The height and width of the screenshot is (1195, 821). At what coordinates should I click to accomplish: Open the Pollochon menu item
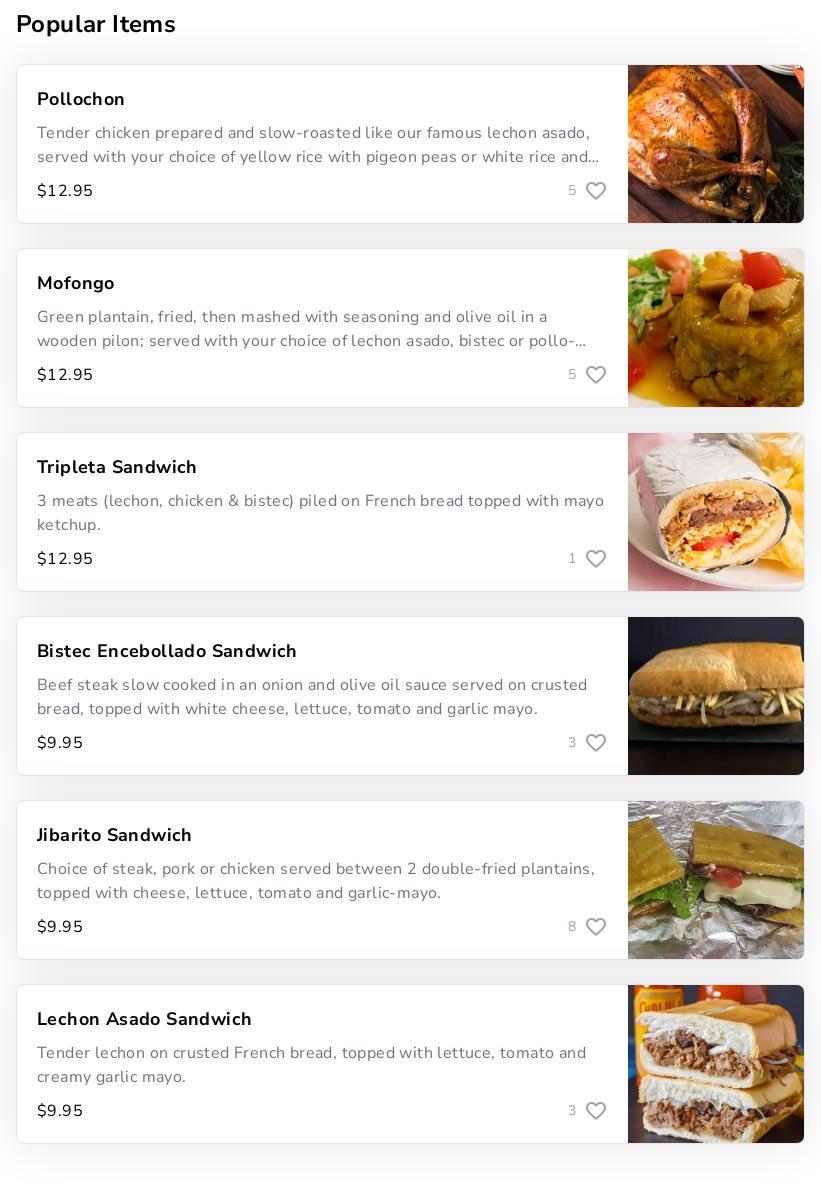pos(81,99)
